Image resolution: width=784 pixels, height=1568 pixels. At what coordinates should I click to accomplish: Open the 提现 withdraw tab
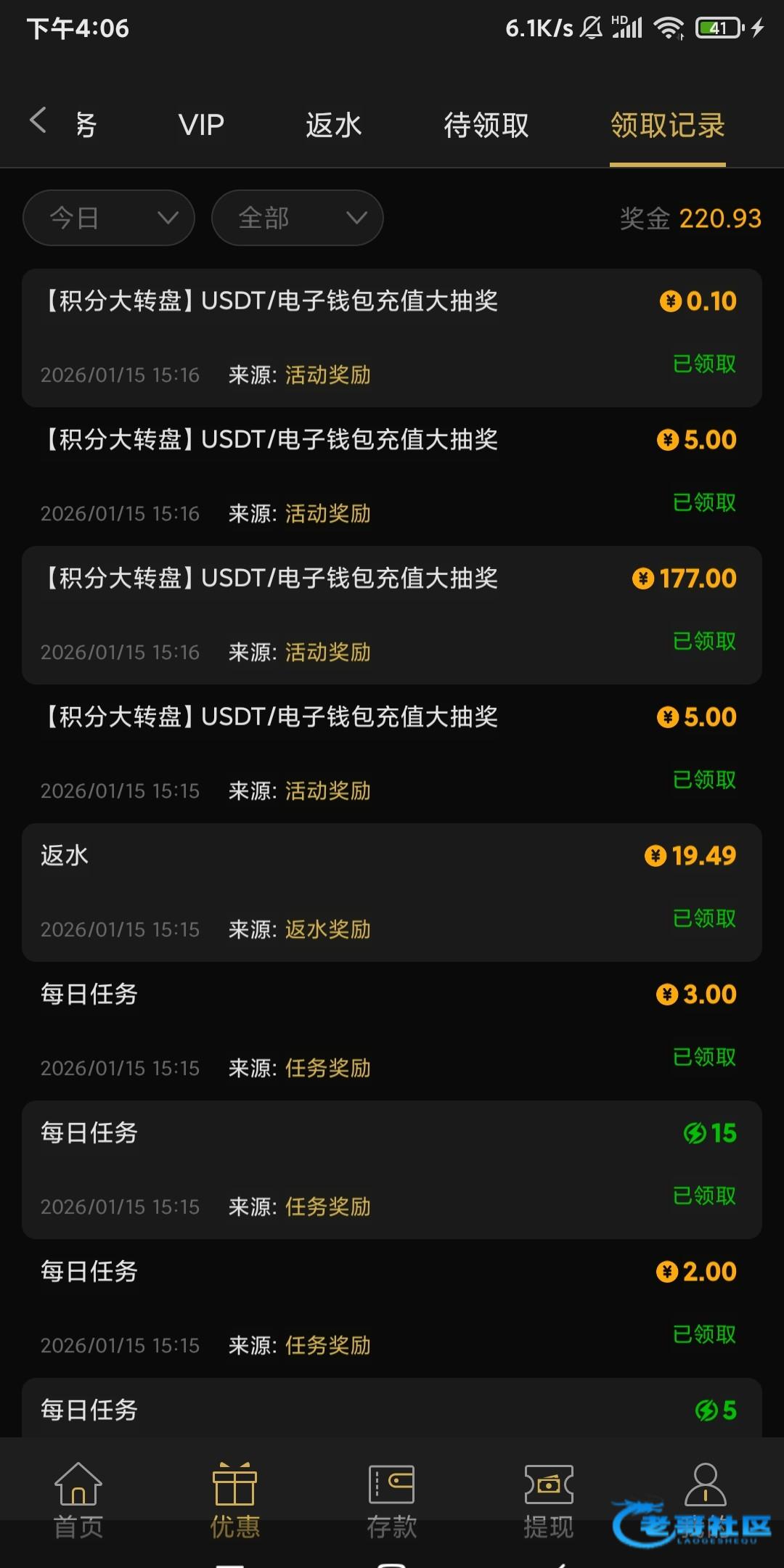(x=549, y=1500)
